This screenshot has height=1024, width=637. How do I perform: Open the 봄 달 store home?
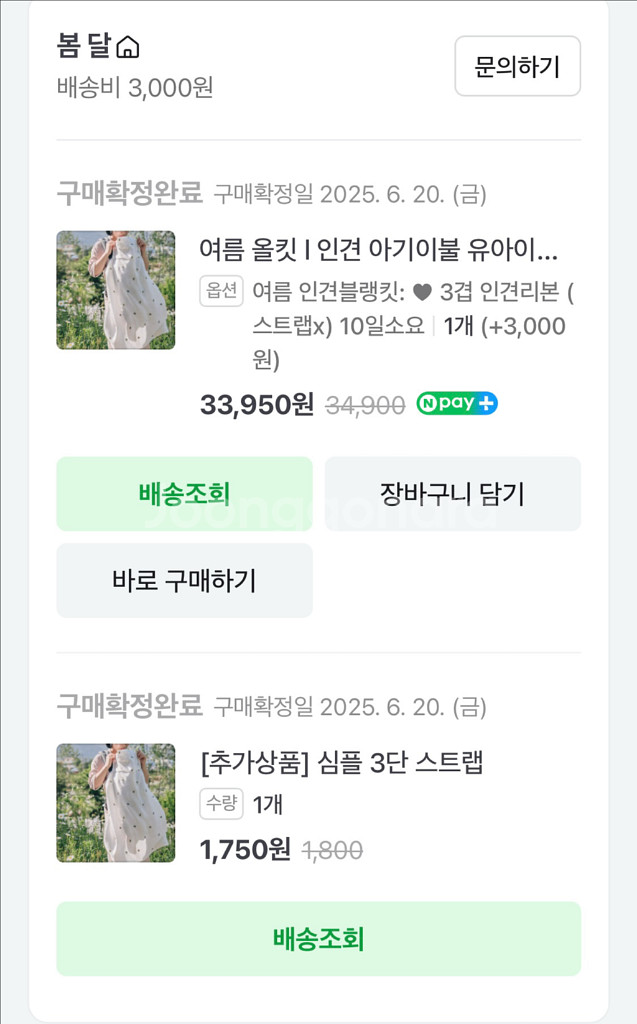pos(100,46)
